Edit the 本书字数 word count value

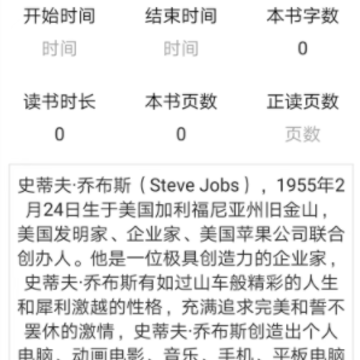point(302,49)
